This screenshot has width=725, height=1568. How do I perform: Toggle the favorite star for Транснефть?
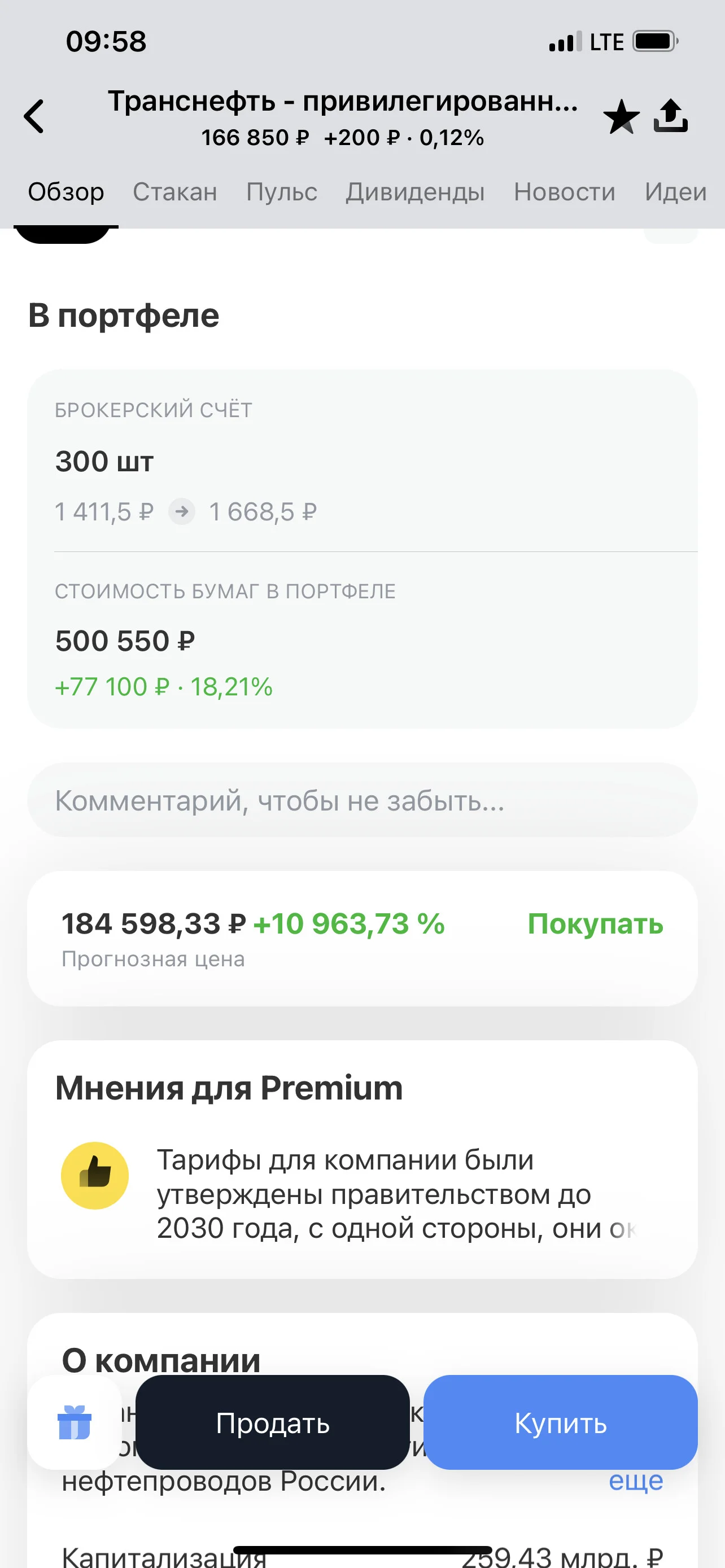621,116
